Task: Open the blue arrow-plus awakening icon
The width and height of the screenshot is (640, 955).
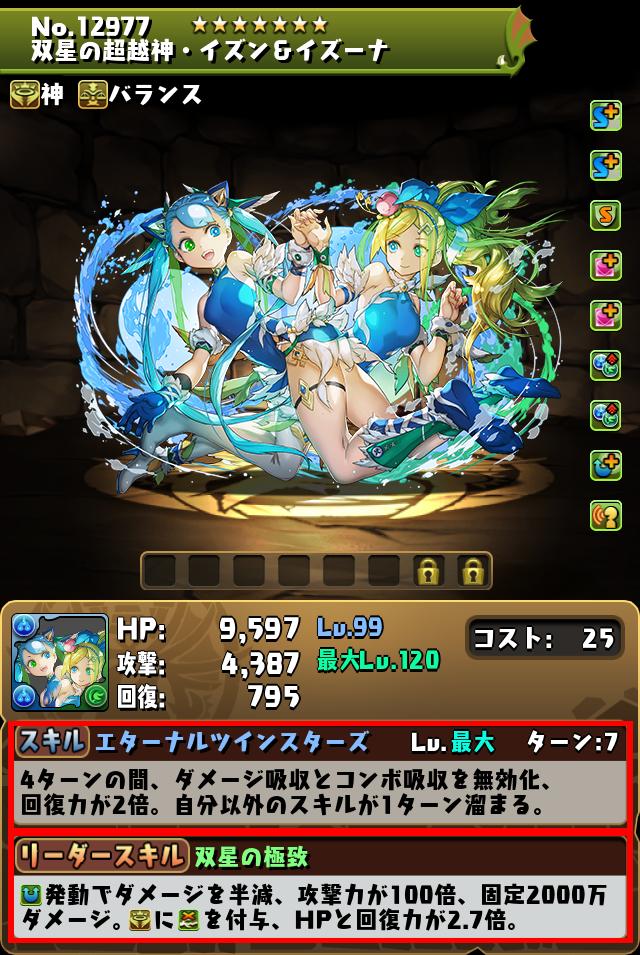Action: click(606, 462)
